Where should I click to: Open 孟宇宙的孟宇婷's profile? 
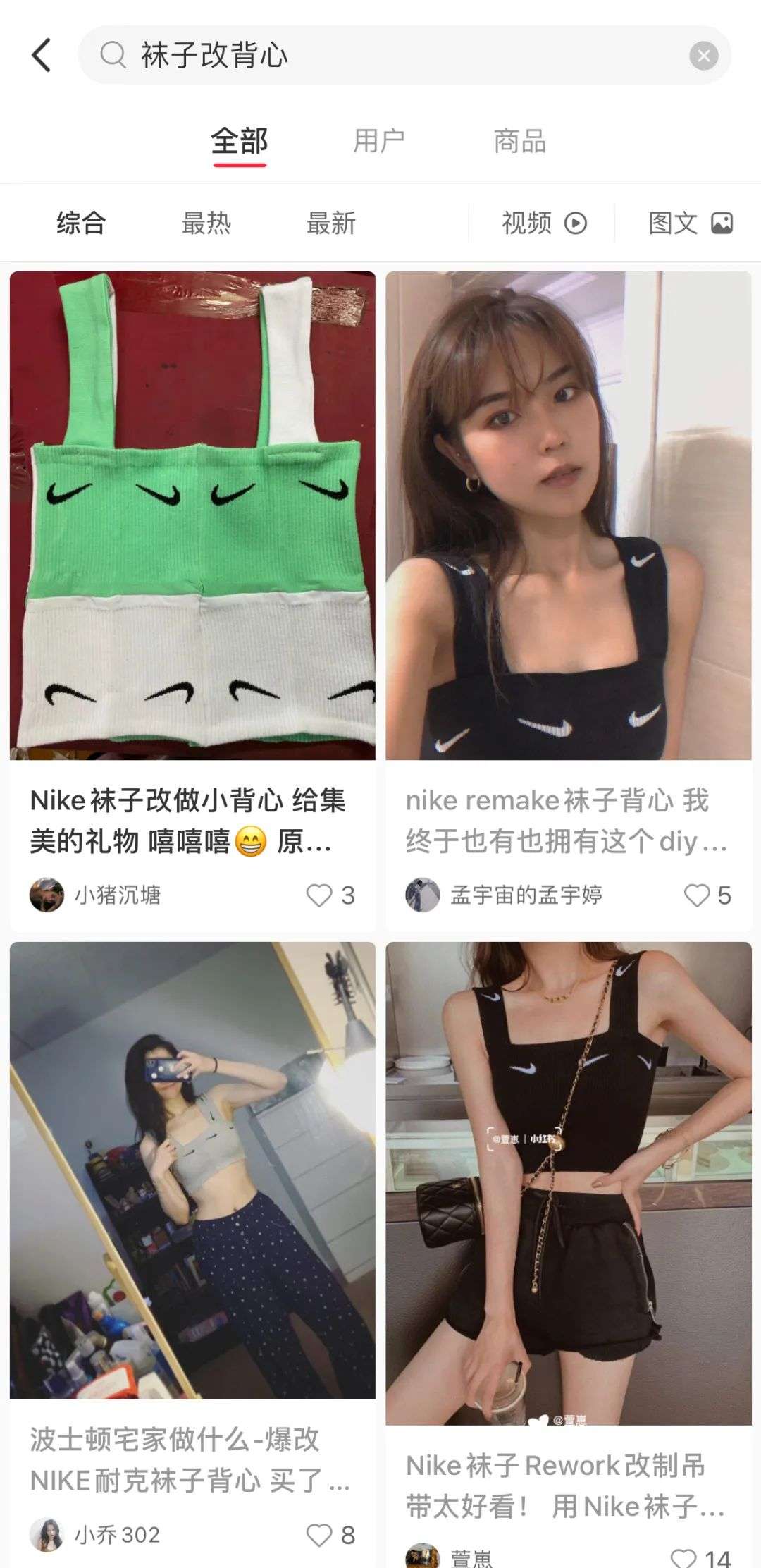(504, 895)
